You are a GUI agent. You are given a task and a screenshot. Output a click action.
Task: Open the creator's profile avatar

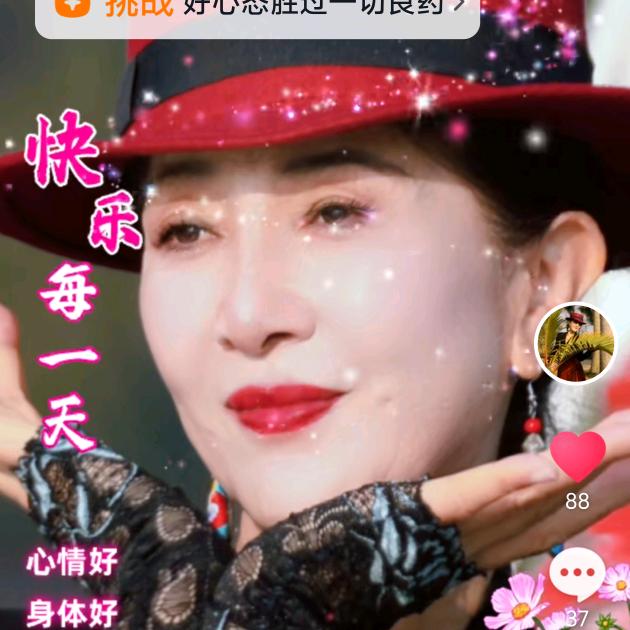[x=575, y=344]
